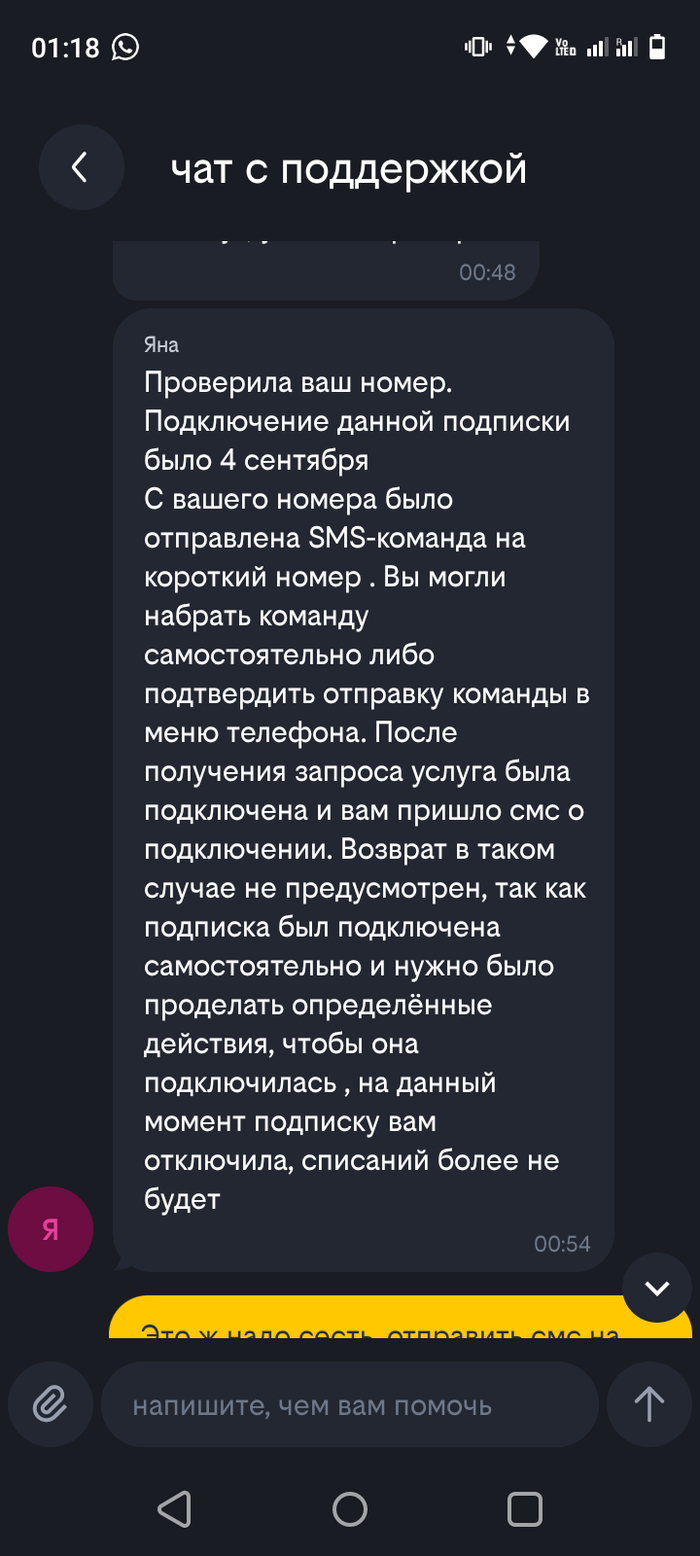Tap the system back navigation button

(174, 1508)
